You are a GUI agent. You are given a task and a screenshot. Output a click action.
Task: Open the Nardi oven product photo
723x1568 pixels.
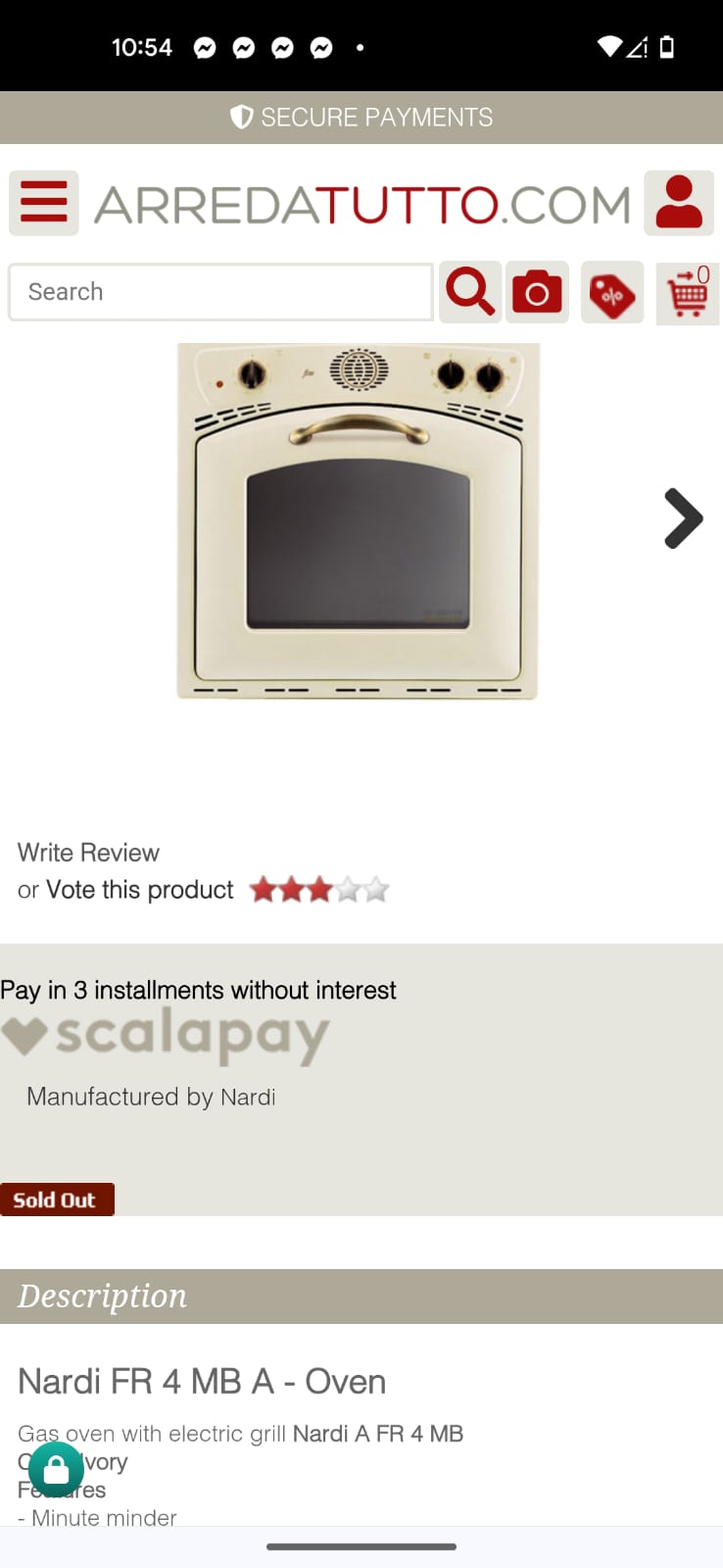[359, 520]
